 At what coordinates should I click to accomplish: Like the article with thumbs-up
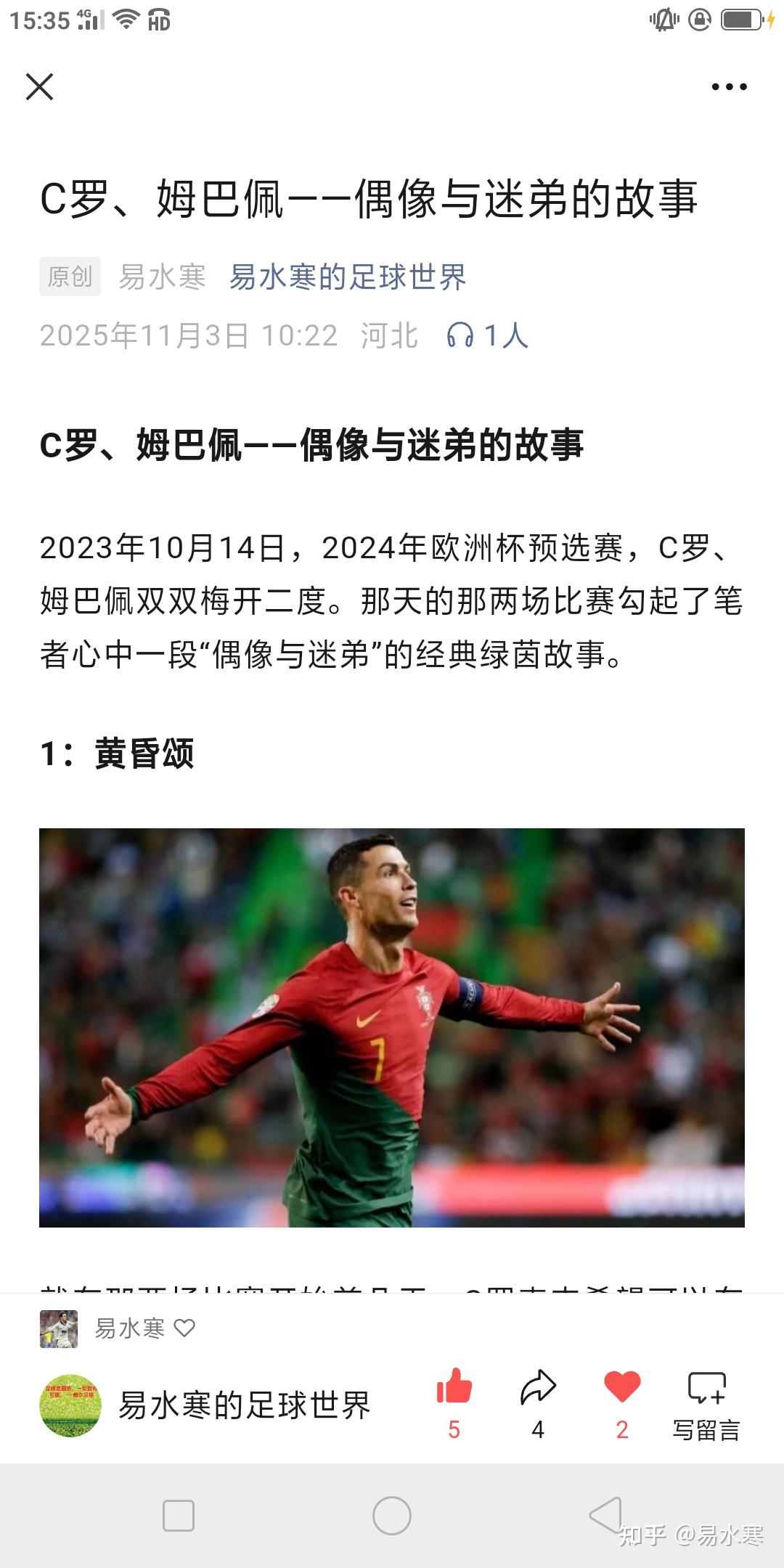454,1387
